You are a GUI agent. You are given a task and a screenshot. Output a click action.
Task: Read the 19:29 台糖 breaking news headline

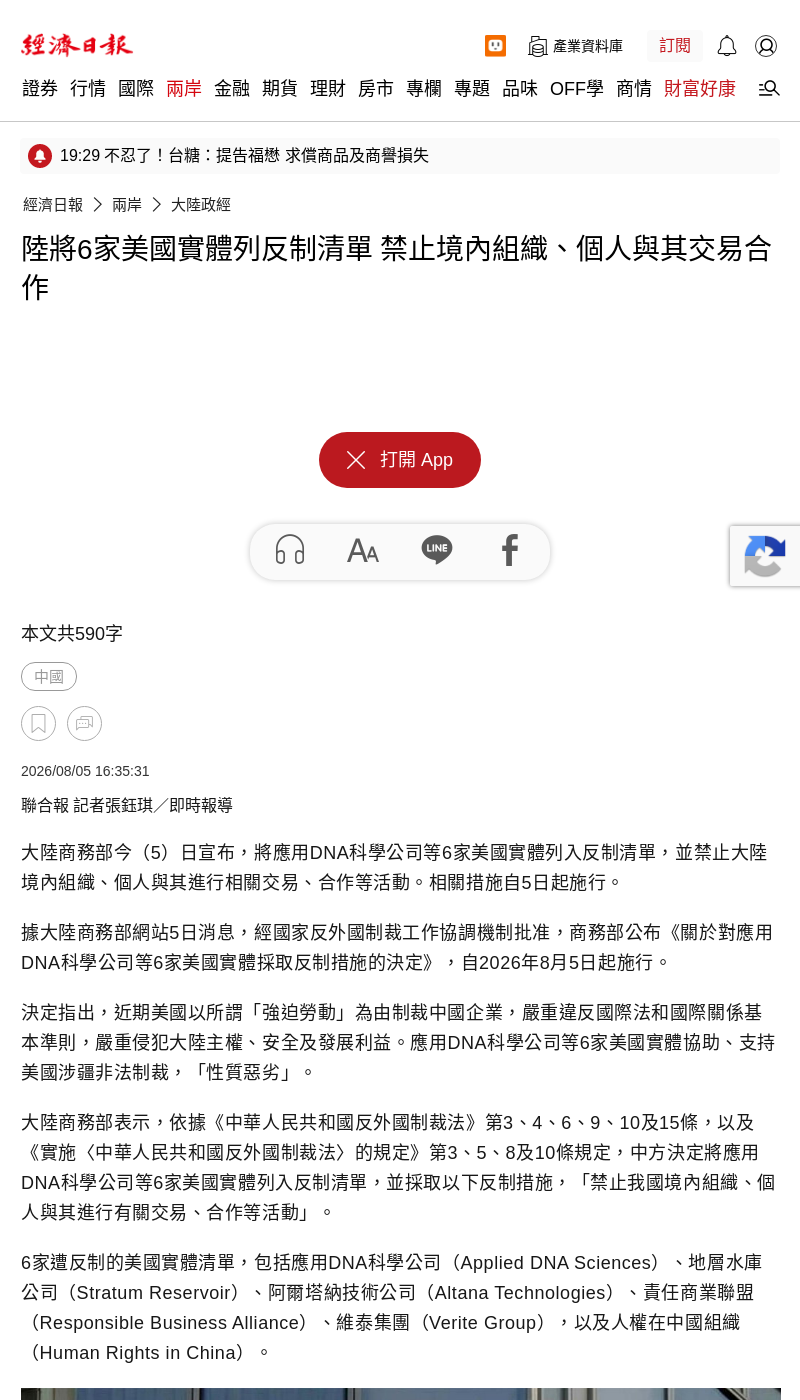coord(244,156)
